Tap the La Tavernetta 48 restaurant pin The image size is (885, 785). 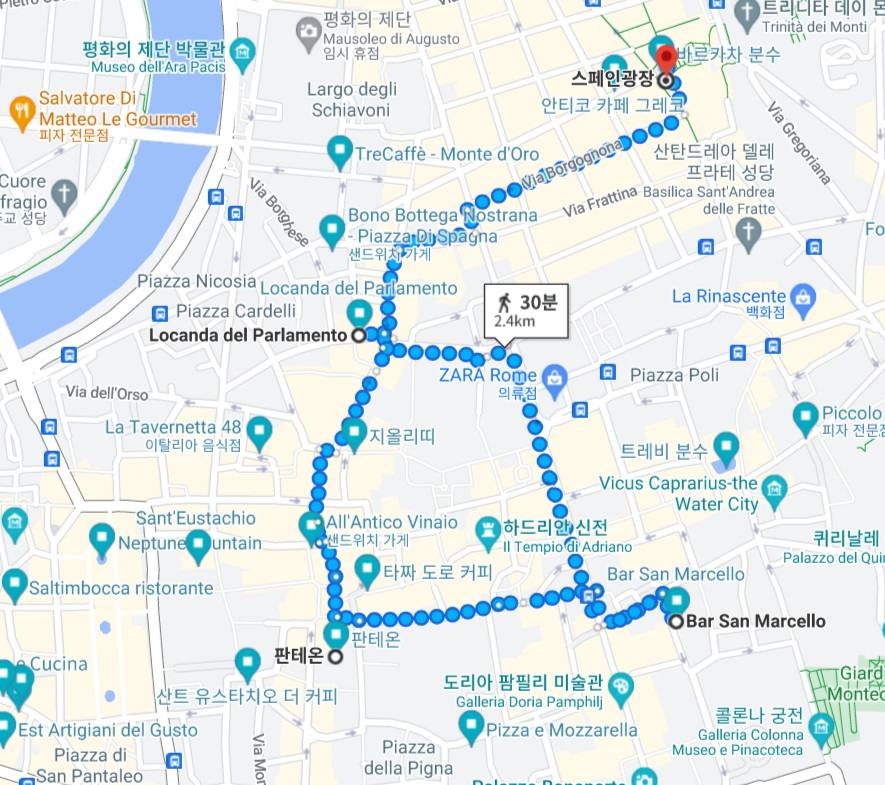tap(260, 432)
